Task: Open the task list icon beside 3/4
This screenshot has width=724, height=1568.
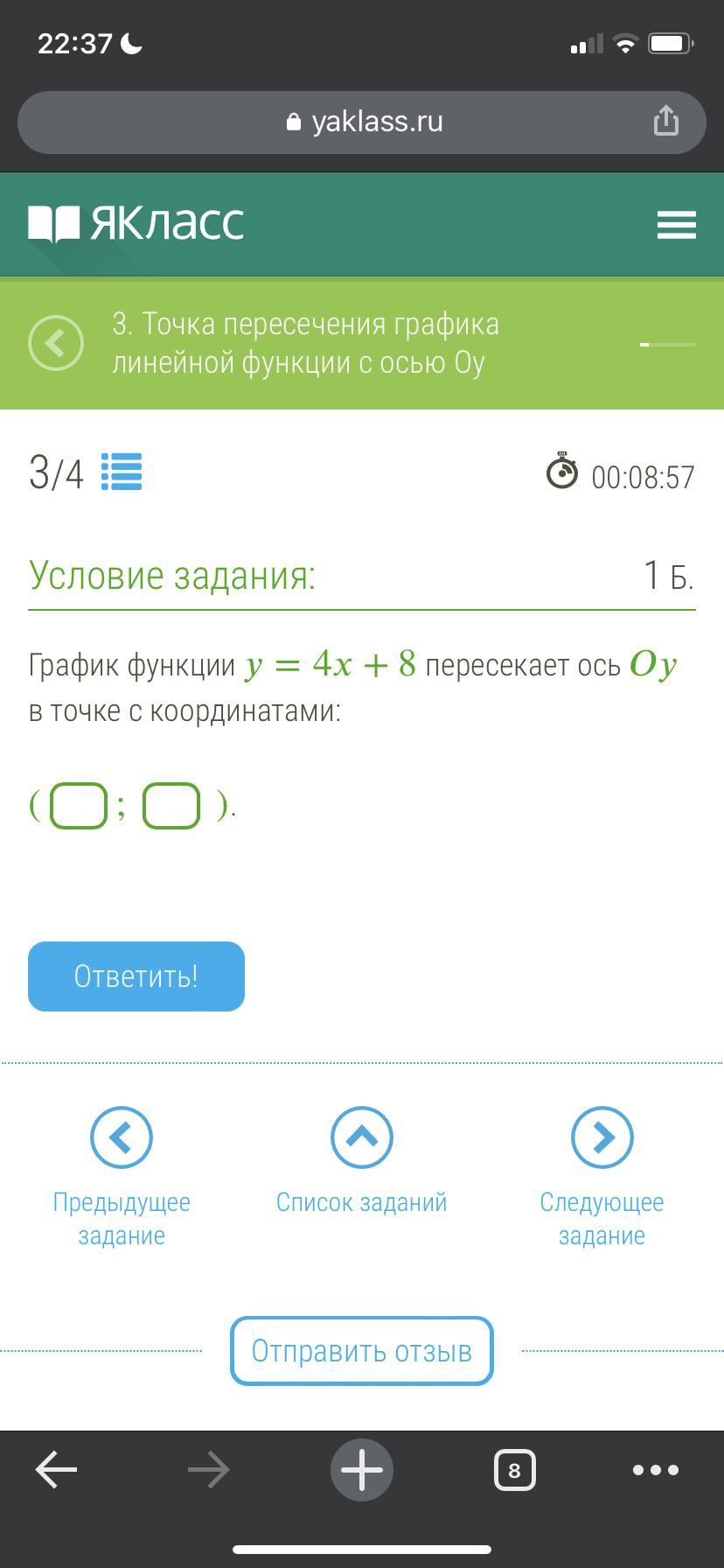Action: (x=122, y=472)
